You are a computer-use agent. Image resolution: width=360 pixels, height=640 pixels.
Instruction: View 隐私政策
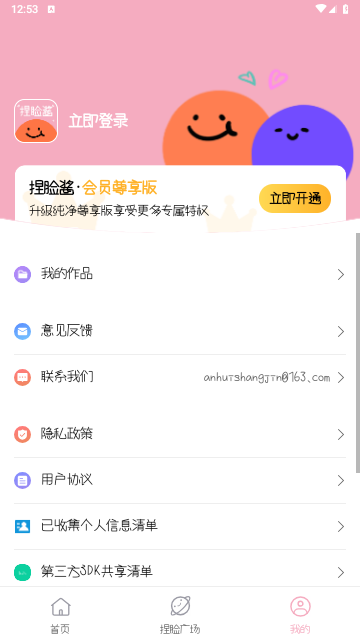(x=180, y=434)
